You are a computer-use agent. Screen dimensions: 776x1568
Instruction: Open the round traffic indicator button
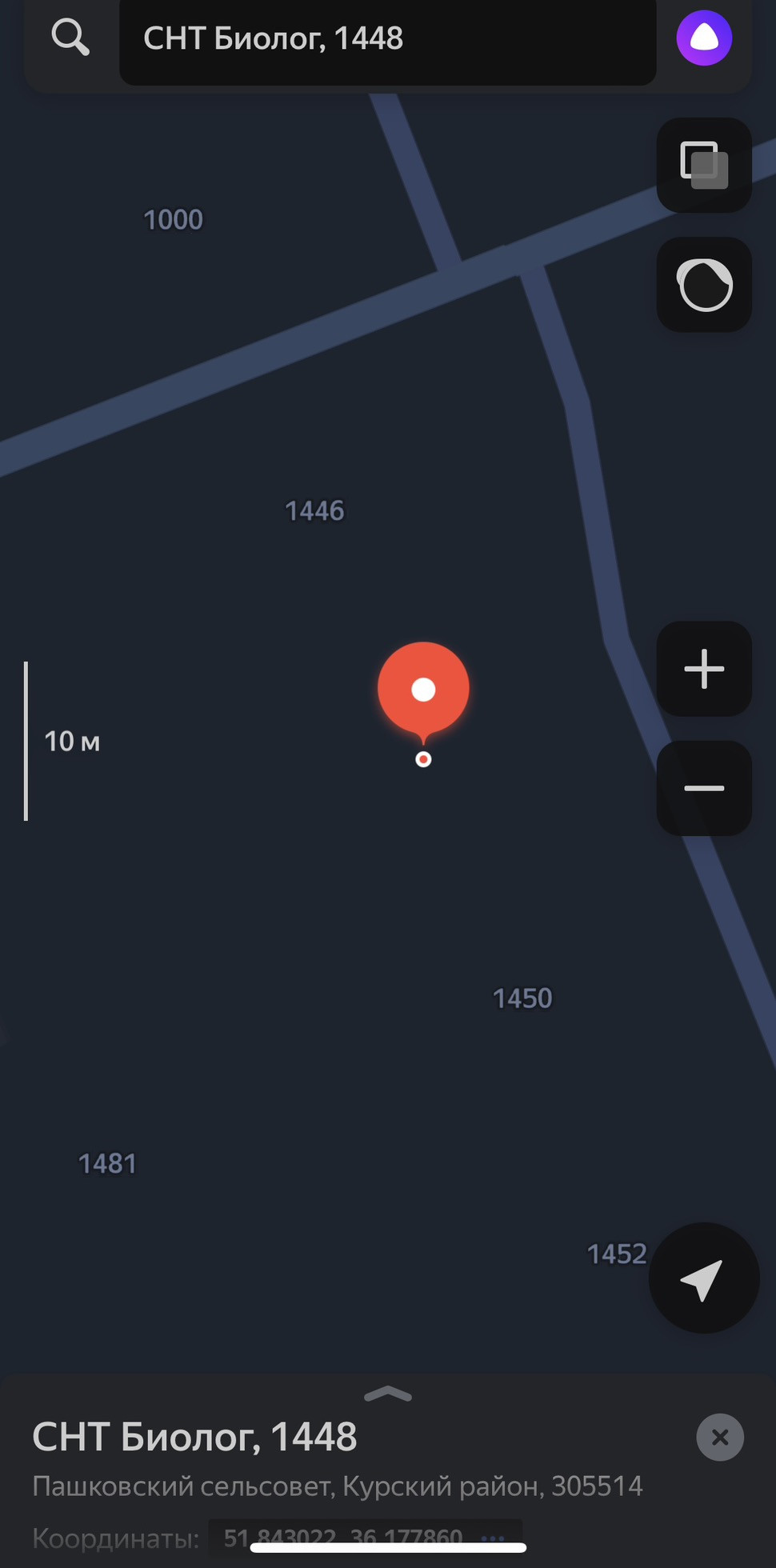coord(704,285)
